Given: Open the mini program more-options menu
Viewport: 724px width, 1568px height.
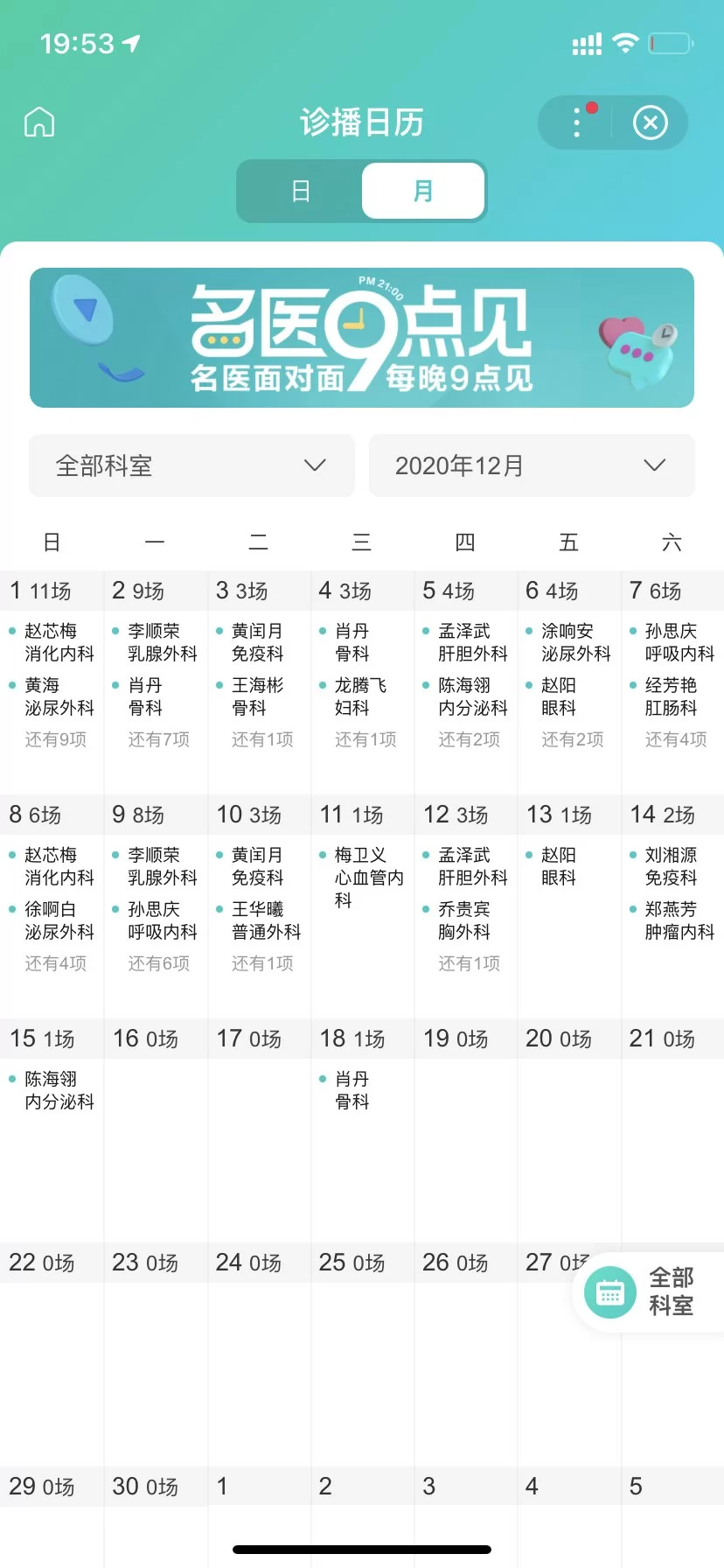Looking at the screenshot, I should 577,122.
